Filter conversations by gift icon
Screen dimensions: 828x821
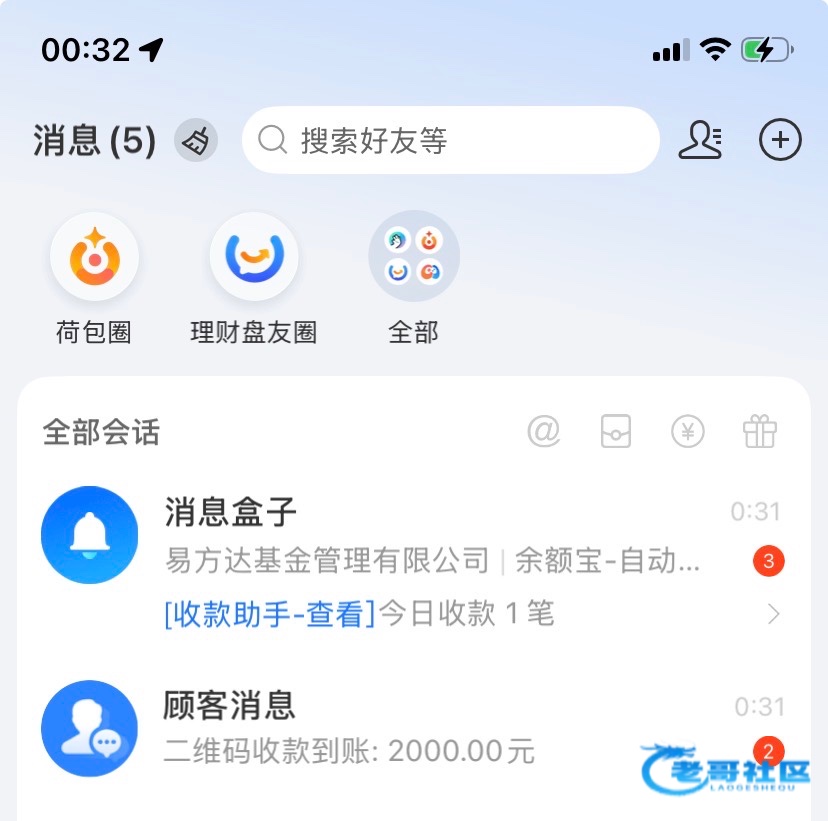coord(760,431)
